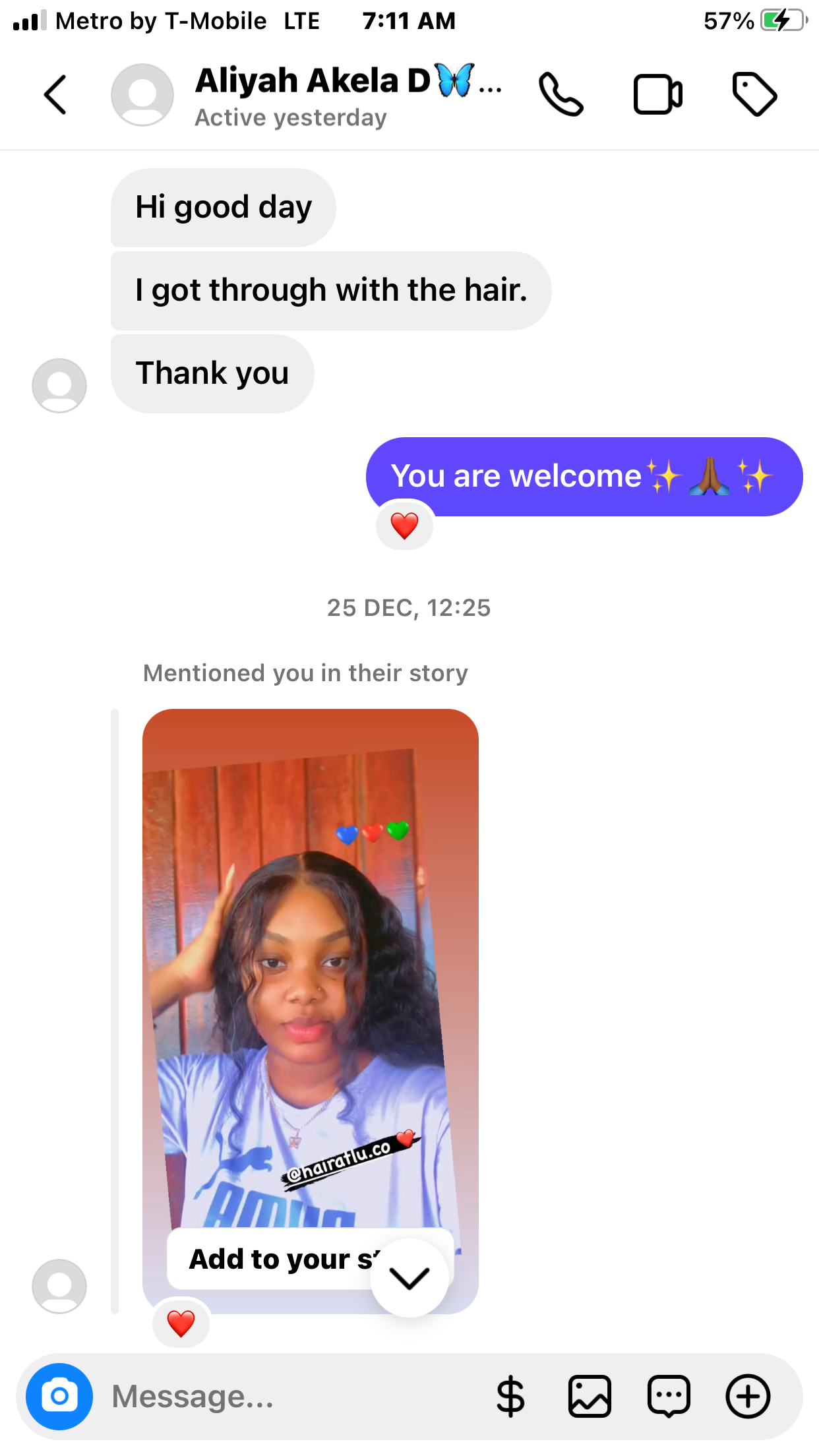Open more options plus icon
This screenshot has height=1456, width=819.
[x=748, y=1396]
